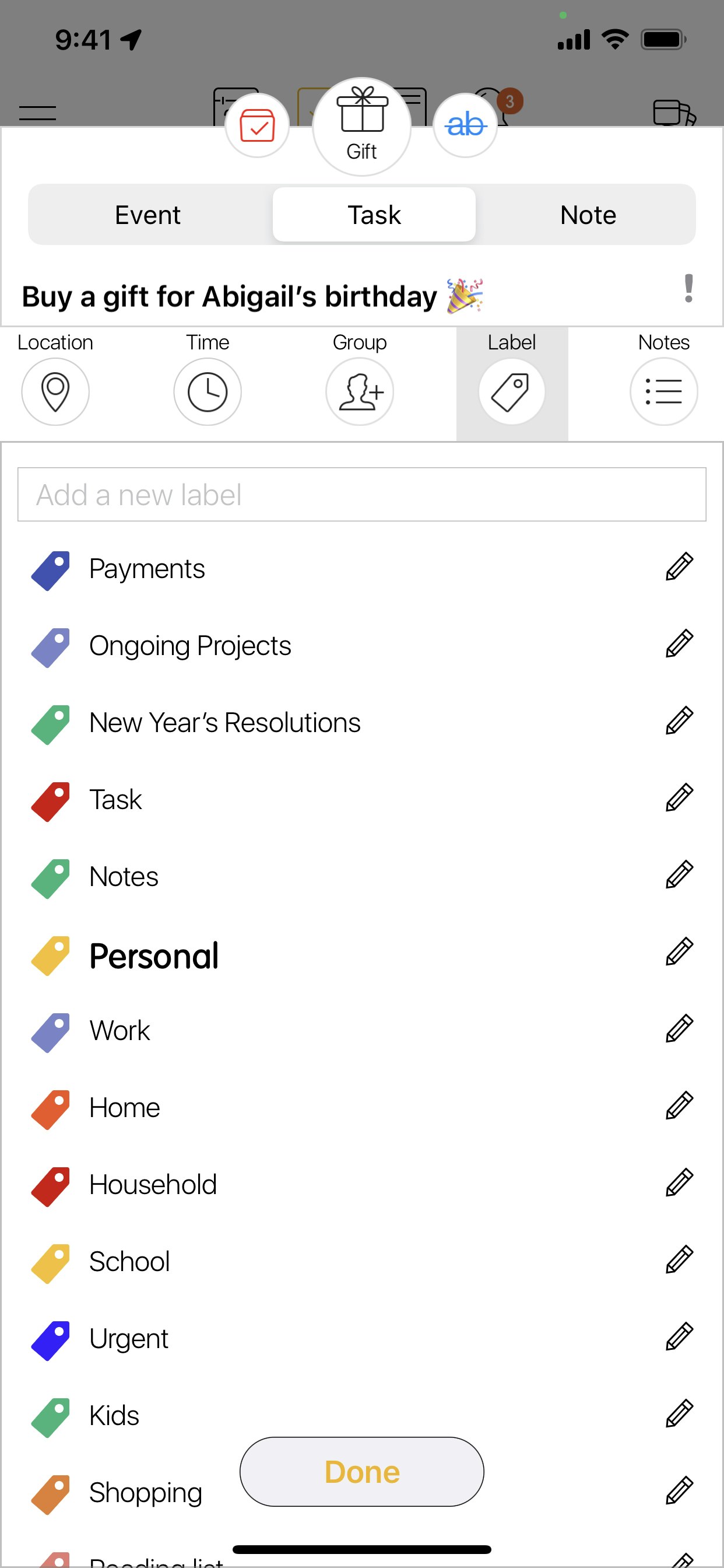This screenshot has height=1568, width=724.
Task: Tap Done to confirm label
Action: pos(361,1472)
